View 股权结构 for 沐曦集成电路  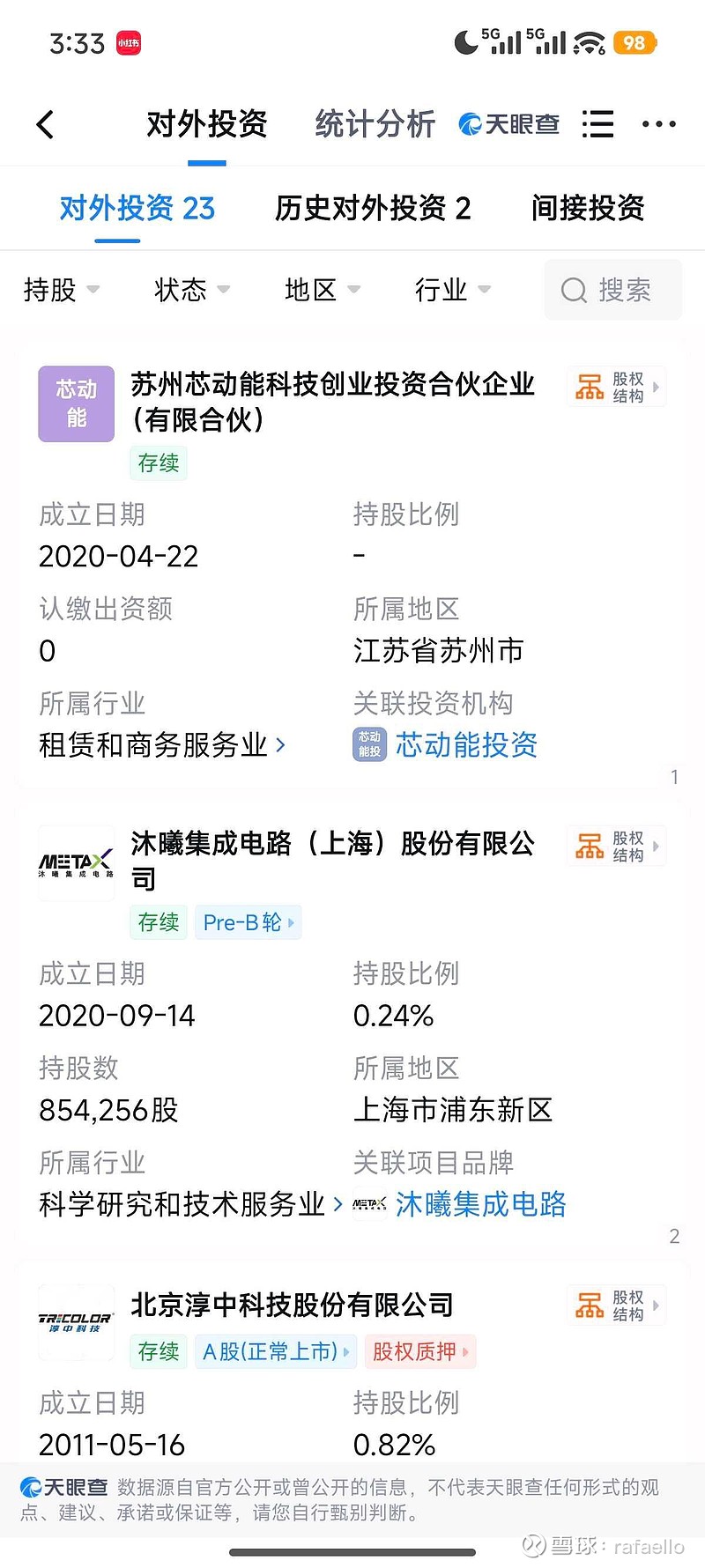tap(617, 847)
